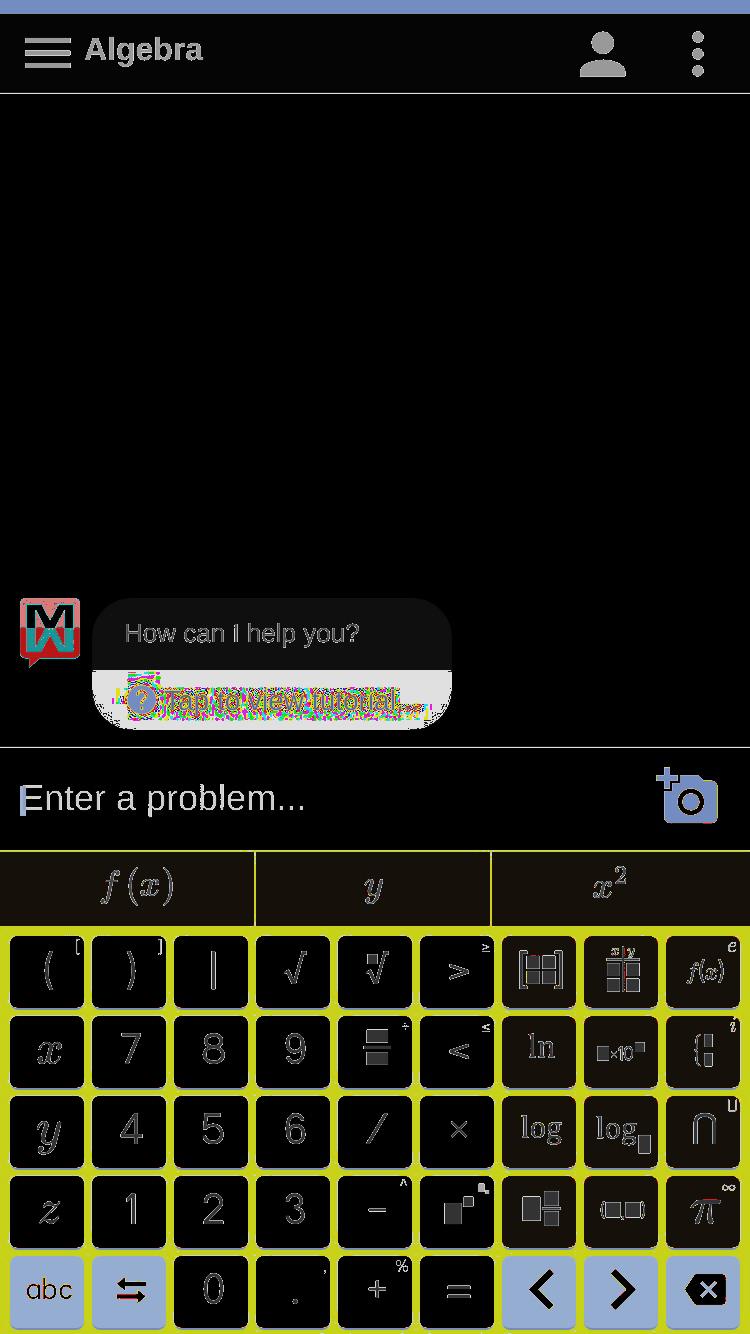Enter the digit 7
750x1334 pixels.
tap(129, 1051)
